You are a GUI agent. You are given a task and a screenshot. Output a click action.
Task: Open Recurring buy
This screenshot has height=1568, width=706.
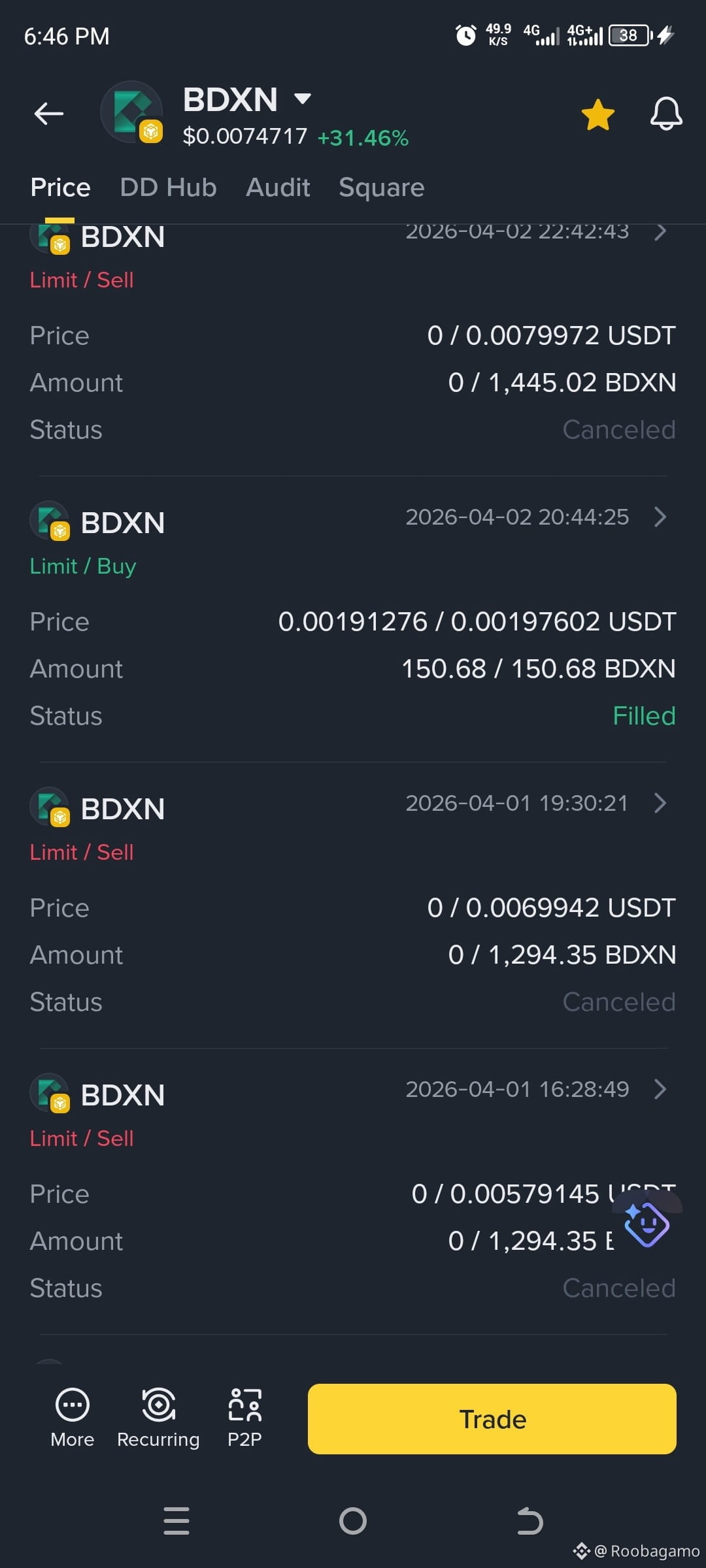pos(158,1418)
